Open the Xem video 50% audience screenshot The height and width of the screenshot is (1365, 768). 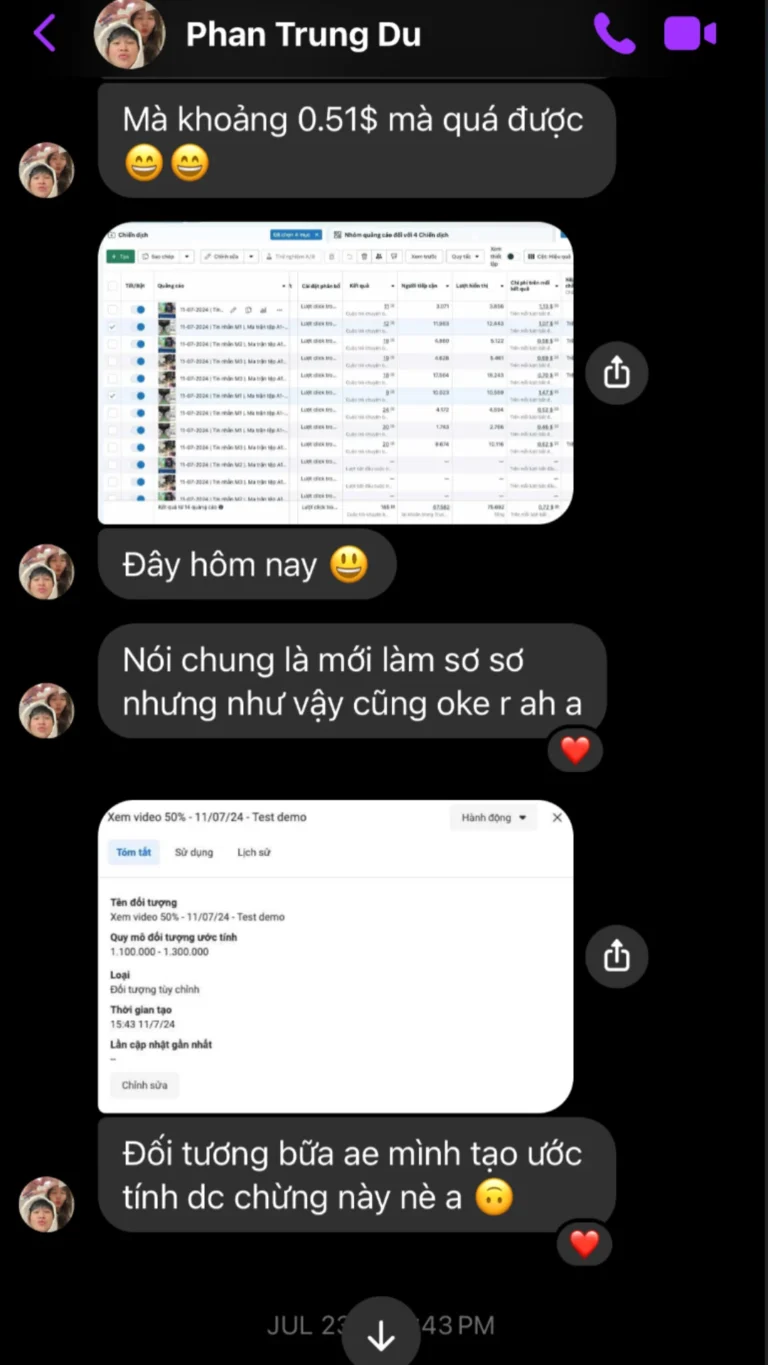(335, 956)
